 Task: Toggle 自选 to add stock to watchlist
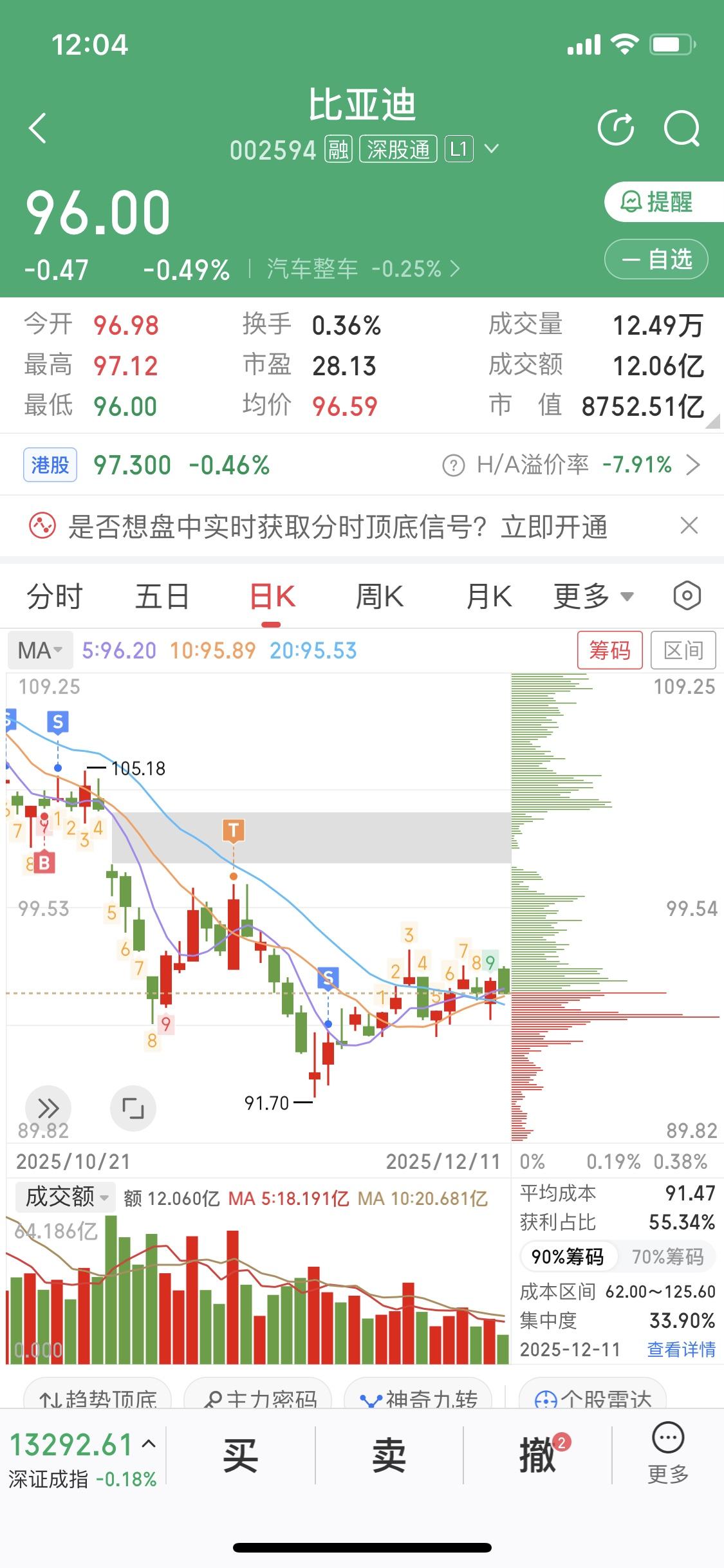(656, 259)
